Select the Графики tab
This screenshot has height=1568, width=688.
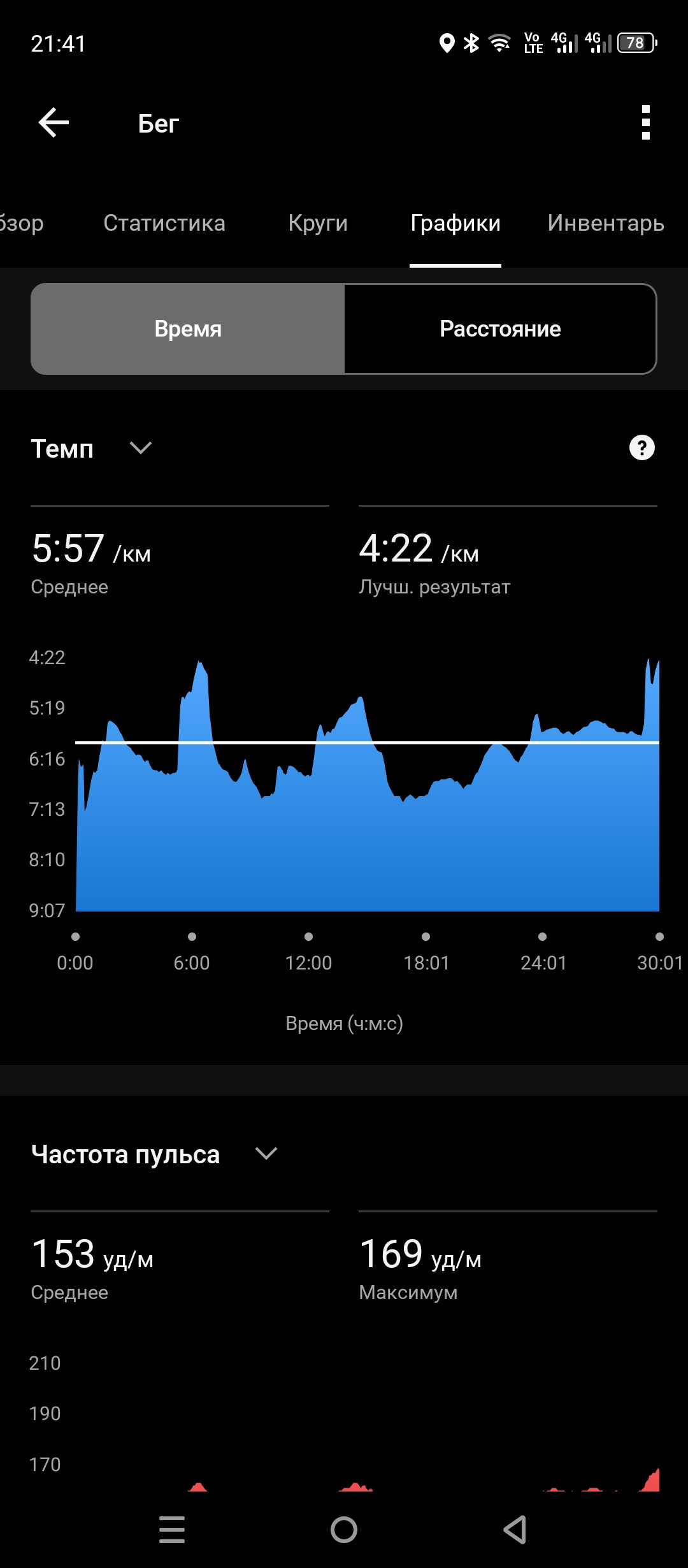click(455, 223)
